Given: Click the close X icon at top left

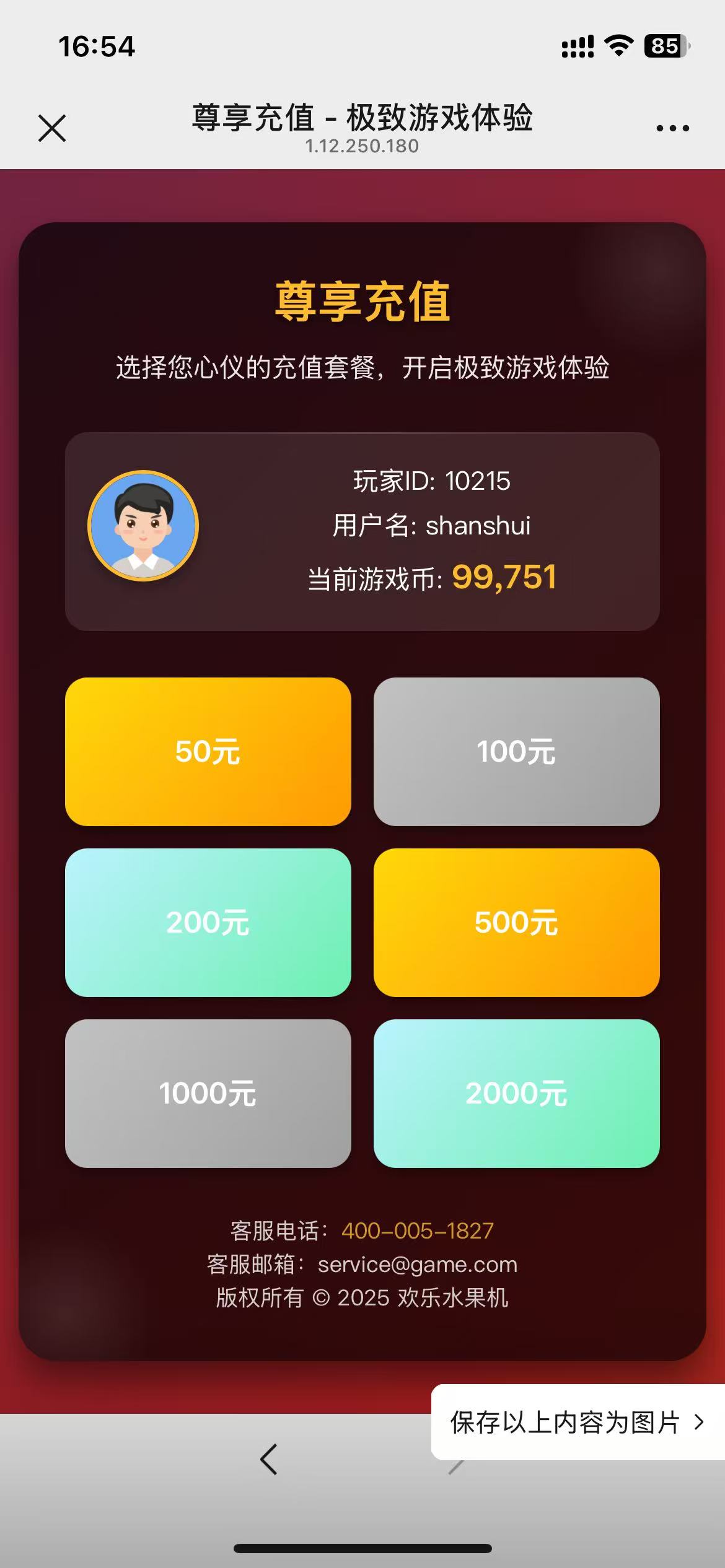Looking at the screenshot, I should tap(51, 128).
